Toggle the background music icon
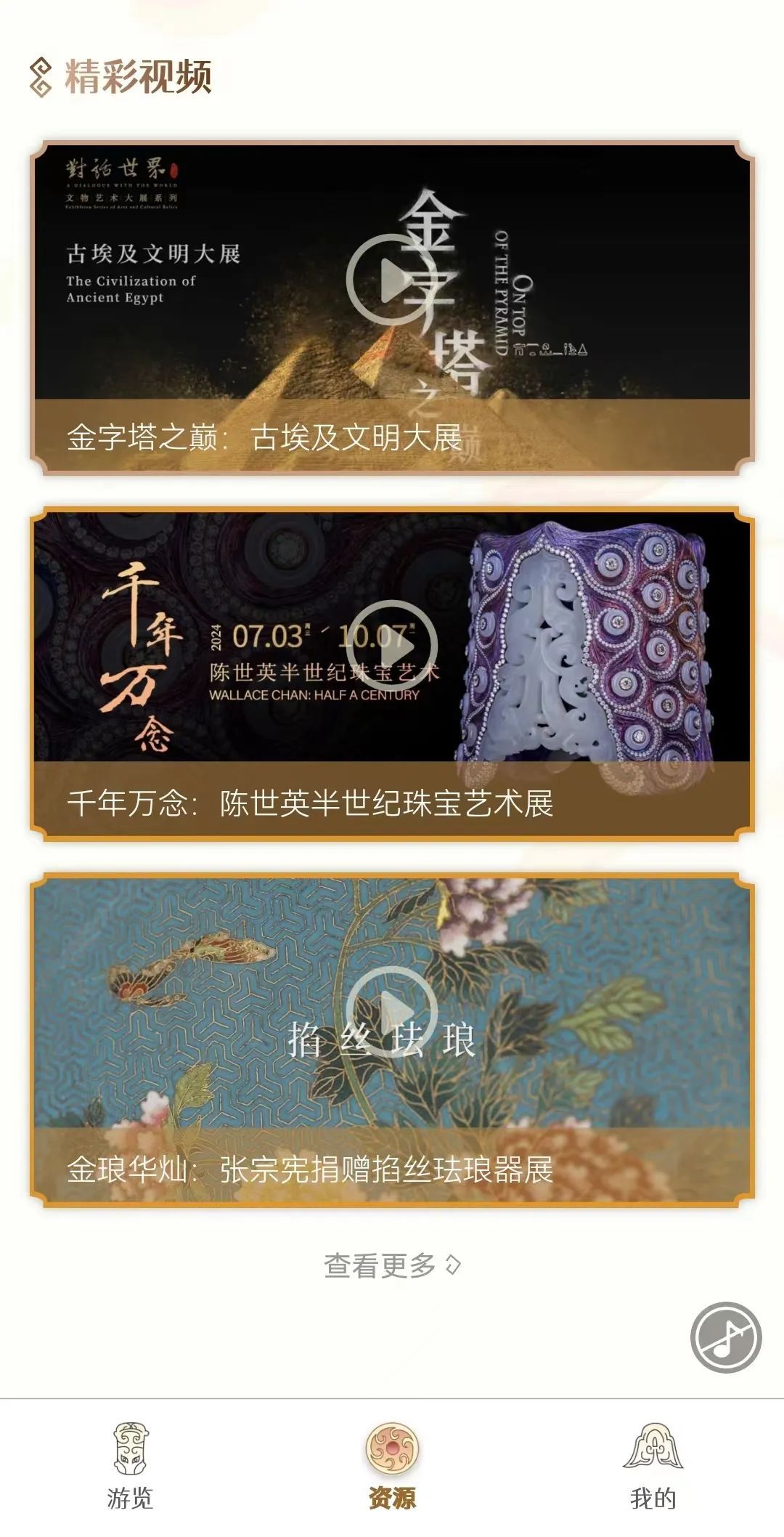This screenshot has height=1537, width=784. point(725,1337)
